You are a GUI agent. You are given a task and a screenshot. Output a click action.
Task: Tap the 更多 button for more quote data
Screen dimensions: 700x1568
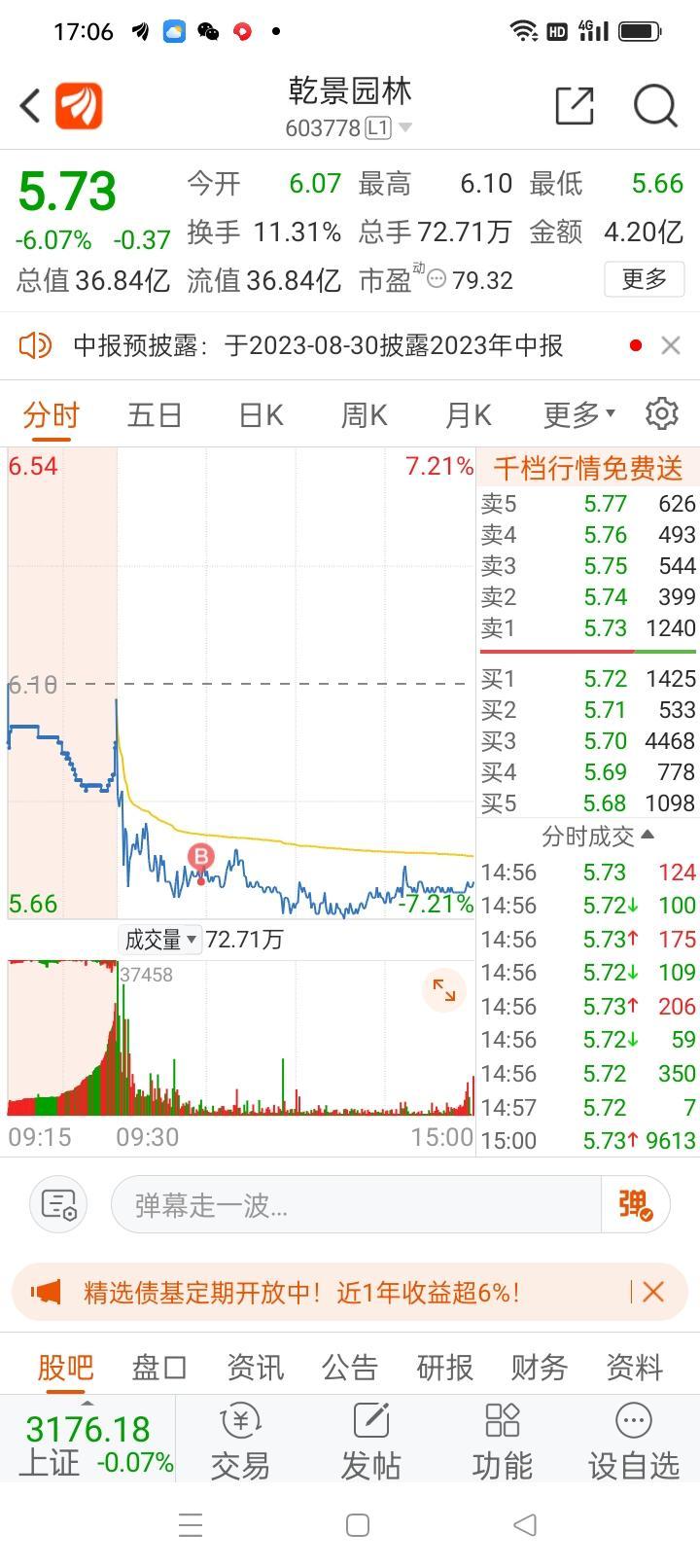click(x=644, y=280)
